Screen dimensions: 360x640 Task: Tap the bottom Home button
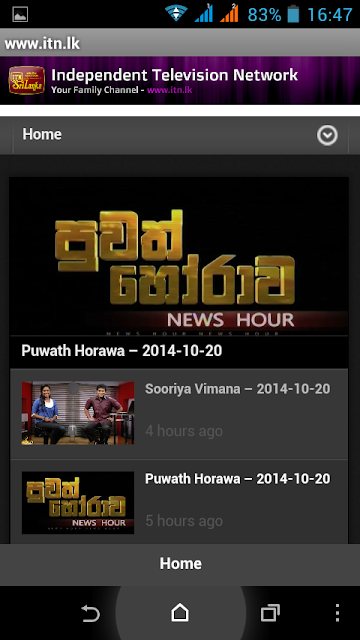180,564
